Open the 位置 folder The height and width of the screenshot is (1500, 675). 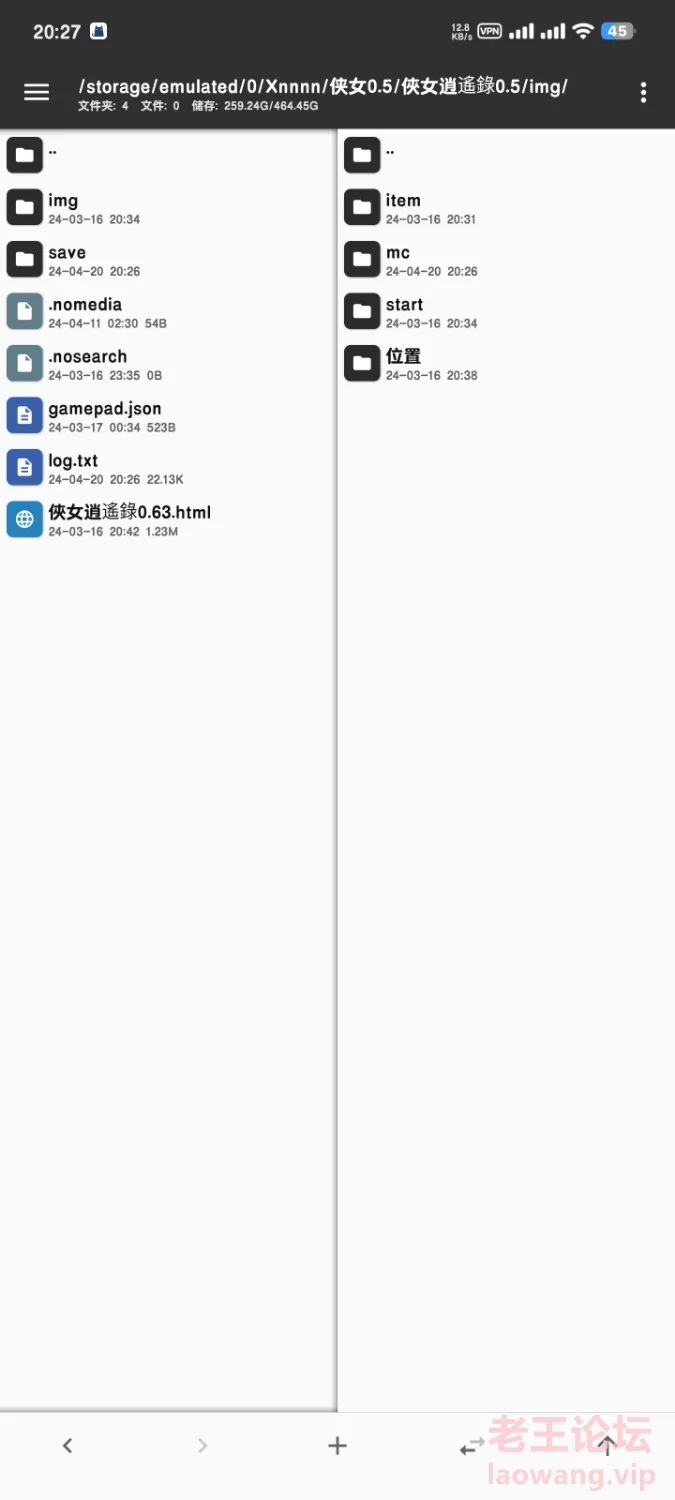pos(506,364)
